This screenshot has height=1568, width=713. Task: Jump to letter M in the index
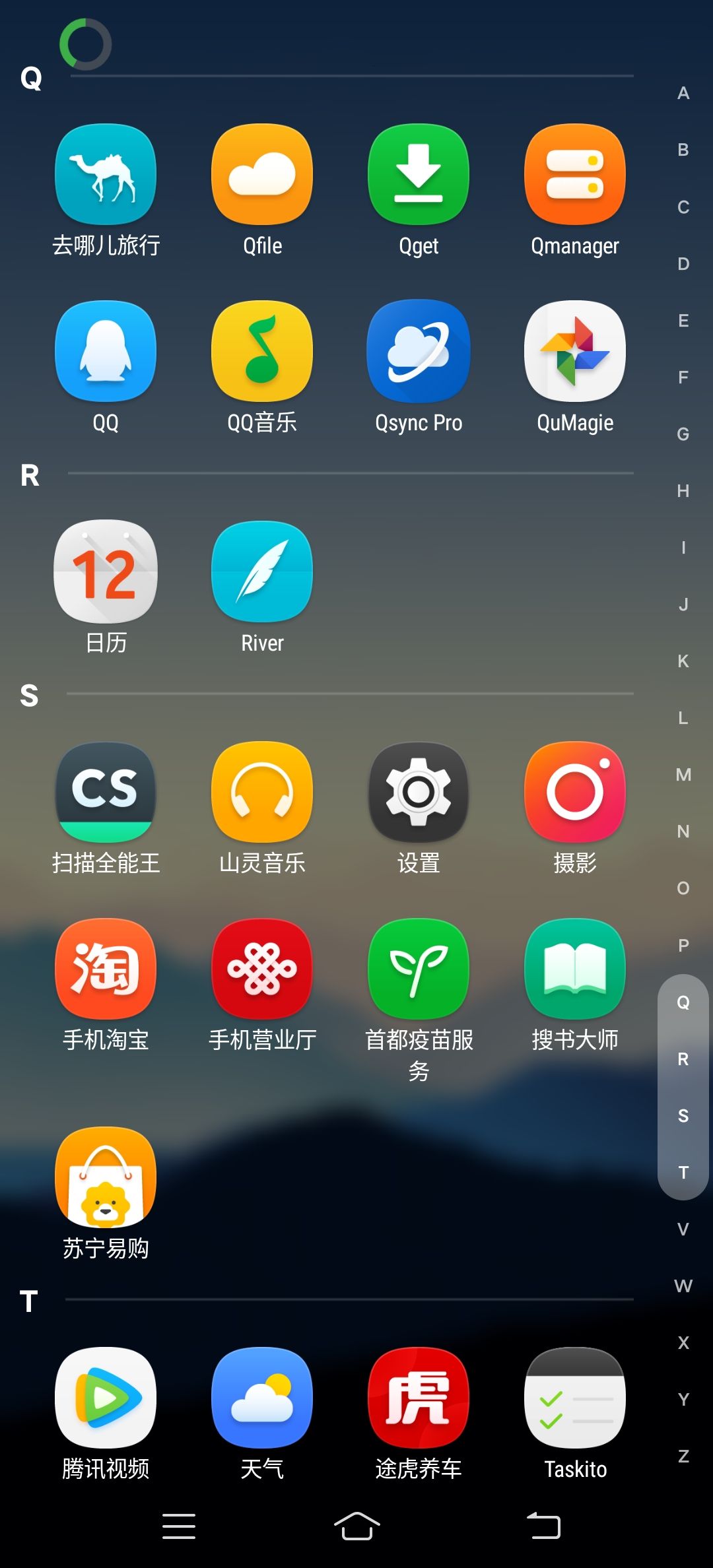(683, 775)
